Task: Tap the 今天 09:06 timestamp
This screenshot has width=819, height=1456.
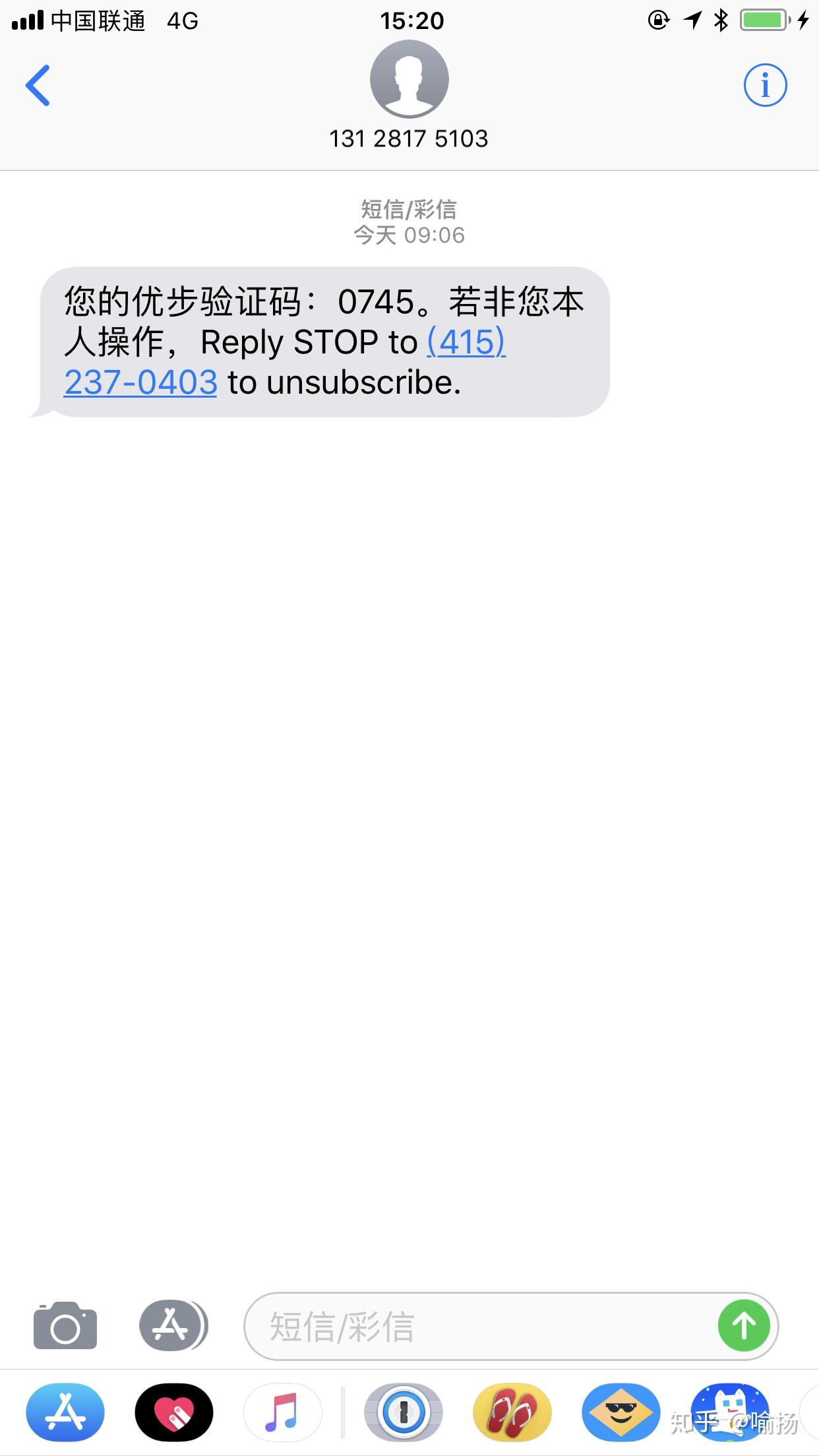Action: tap(409, 235)
